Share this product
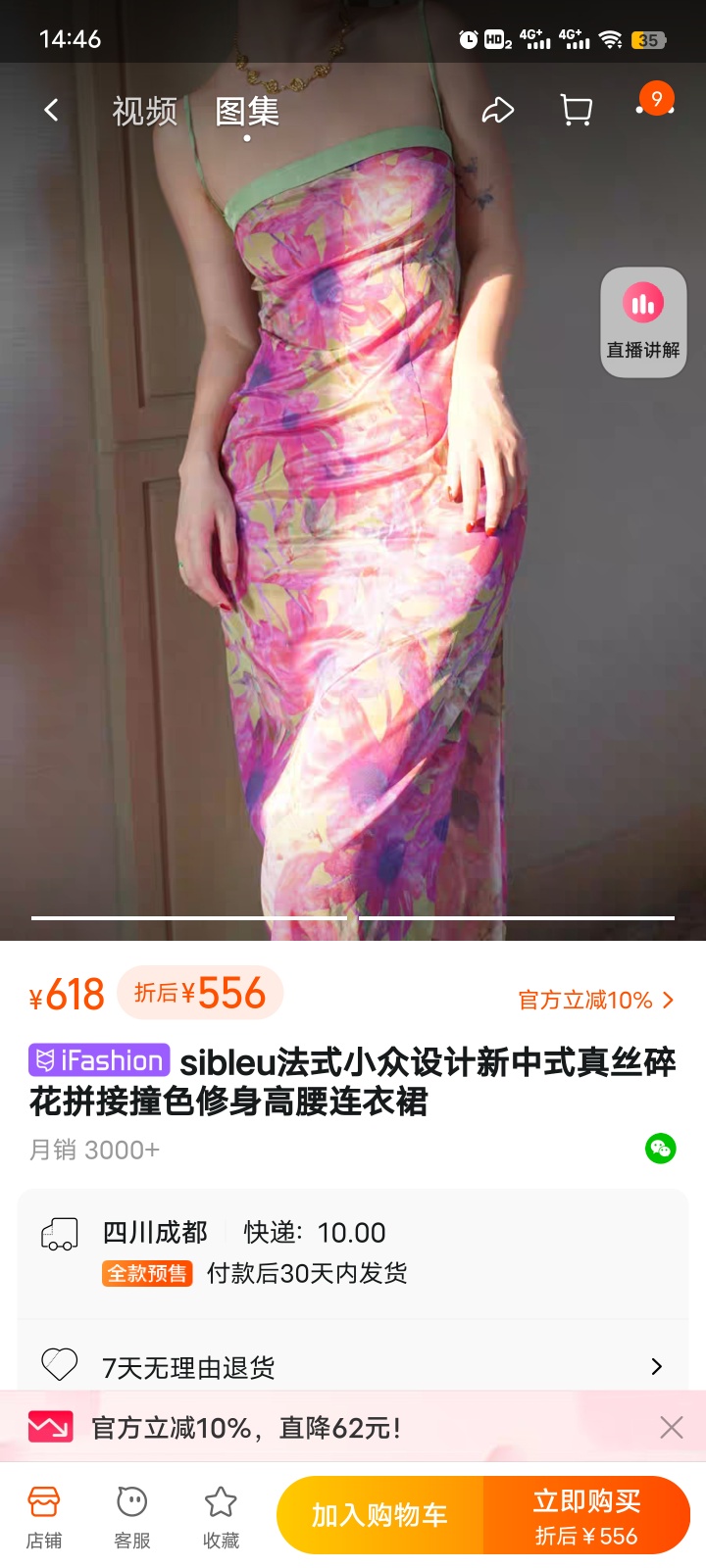Viewport: 706px width, 1568px height. click(x=498, y=111)
